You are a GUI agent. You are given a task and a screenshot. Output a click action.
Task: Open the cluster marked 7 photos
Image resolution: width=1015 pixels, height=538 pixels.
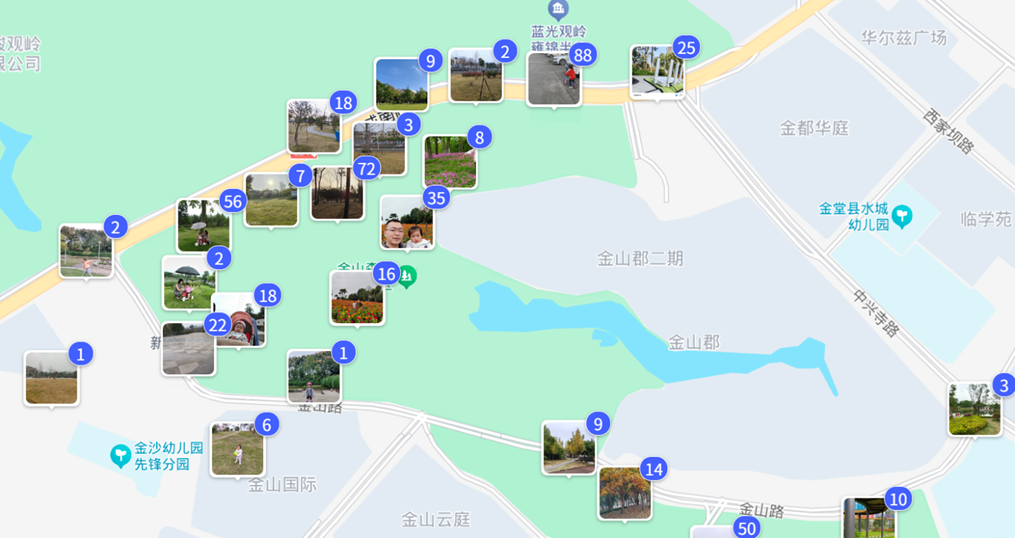(271, 199)
